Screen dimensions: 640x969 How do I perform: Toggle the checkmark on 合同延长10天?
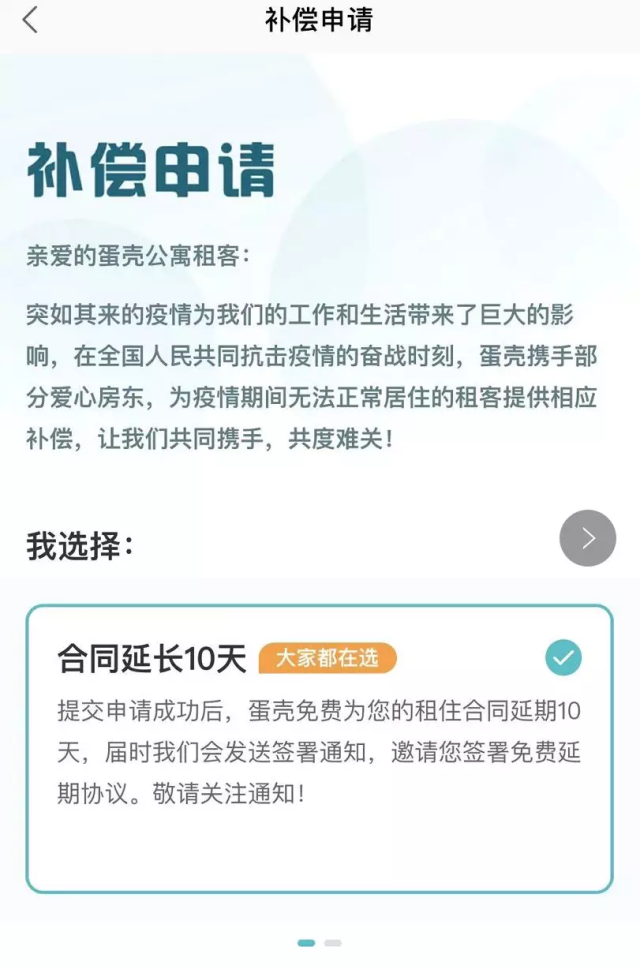point(563,657)
